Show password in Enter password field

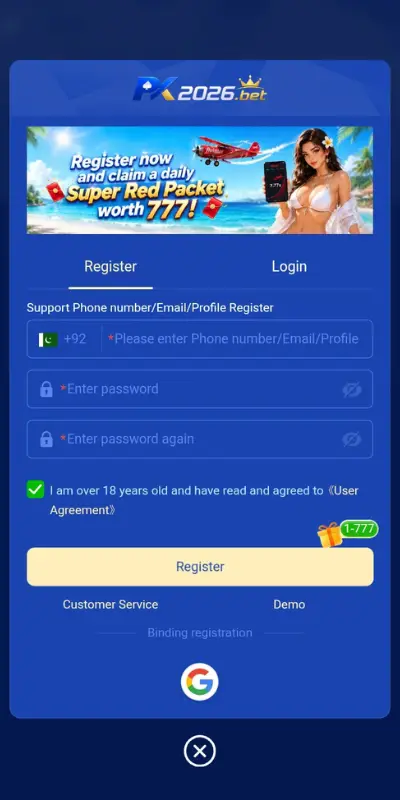352,390
